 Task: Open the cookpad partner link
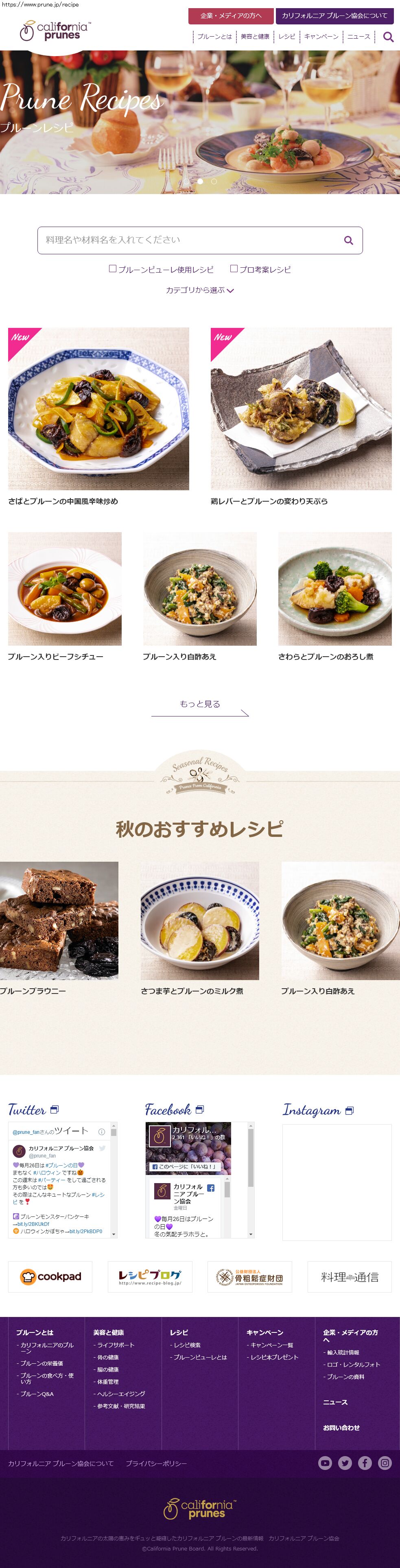tap(50, 1276)
